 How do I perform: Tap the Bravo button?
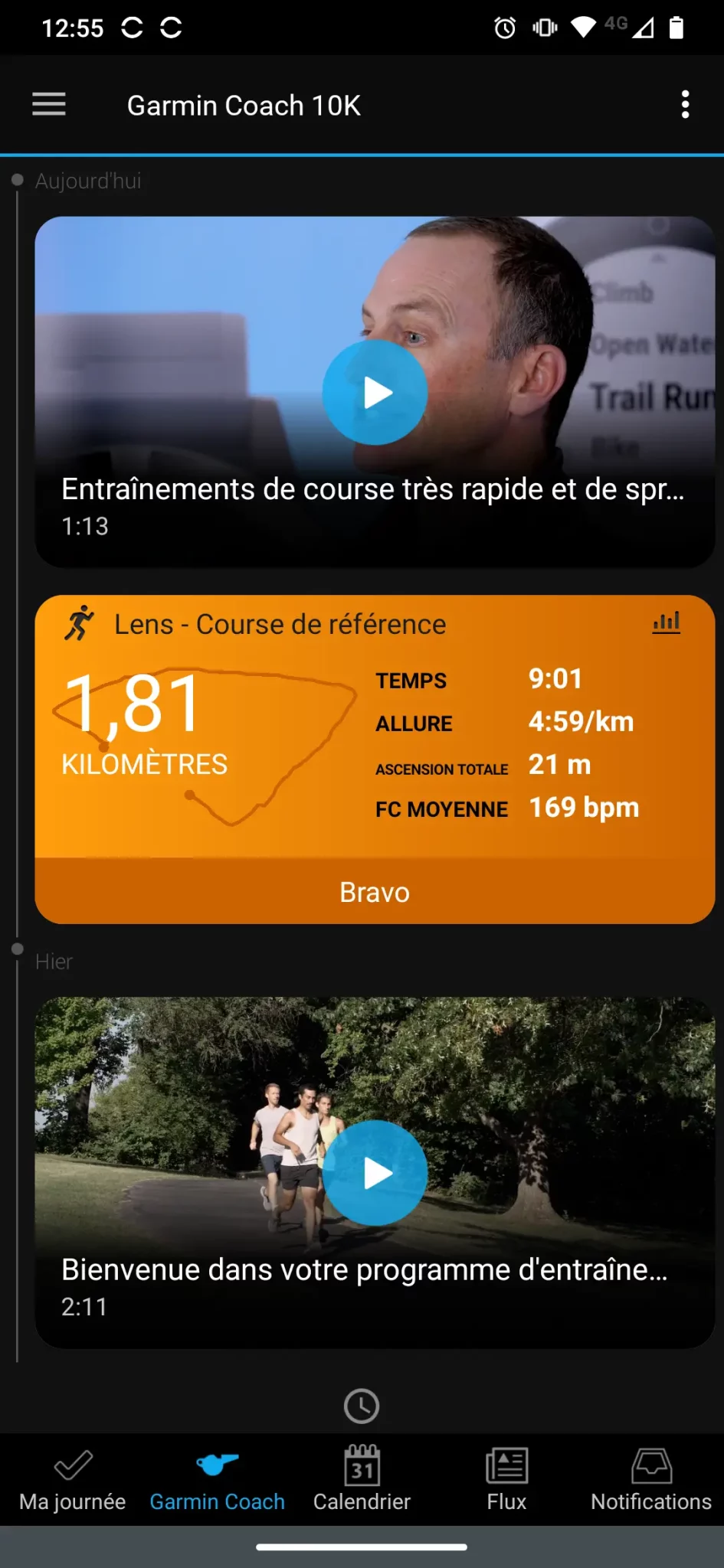pos(375,891)
